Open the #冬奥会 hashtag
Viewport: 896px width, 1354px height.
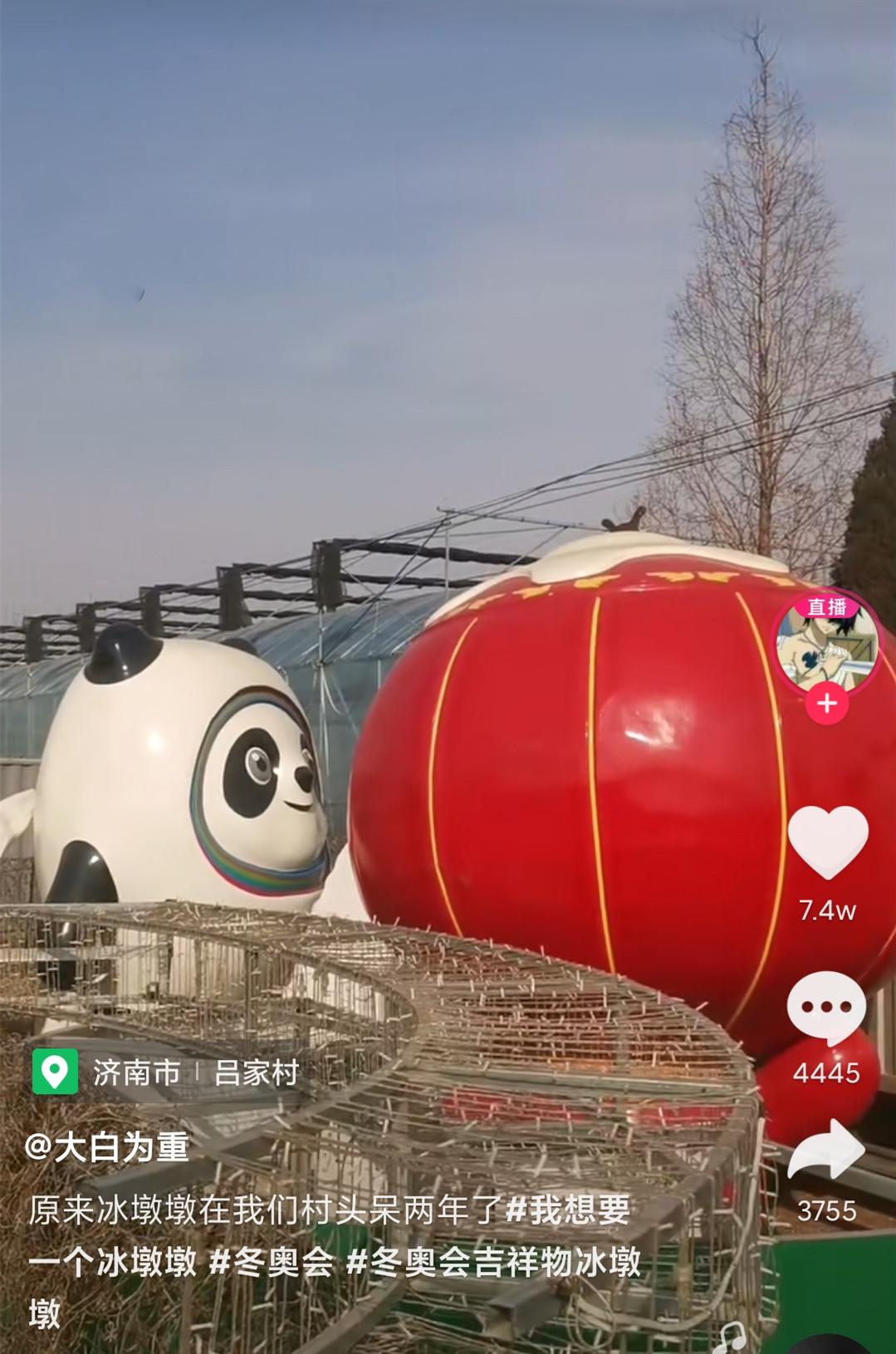tap(272, 1262)
